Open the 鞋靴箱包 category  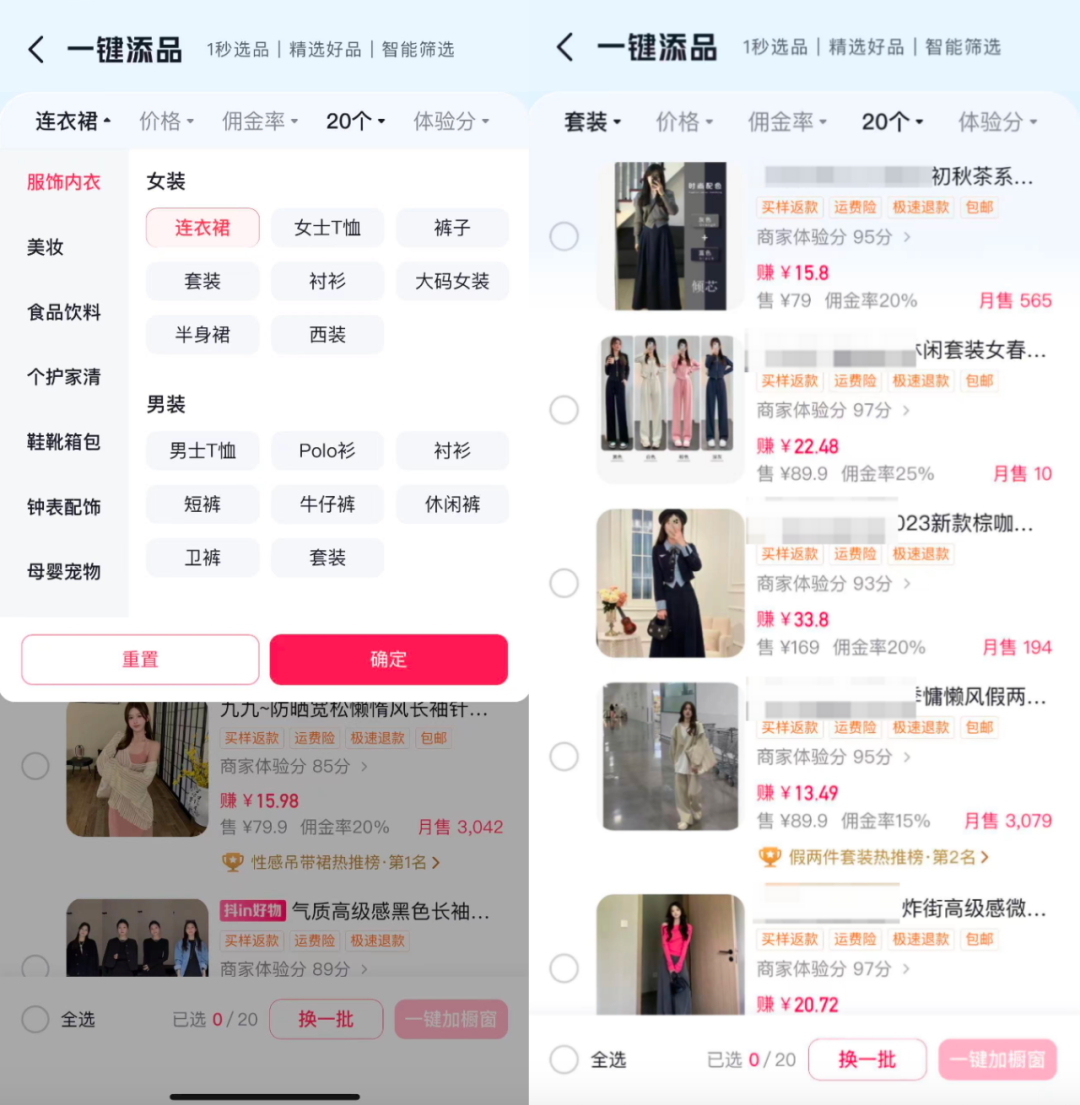[64, 442]
